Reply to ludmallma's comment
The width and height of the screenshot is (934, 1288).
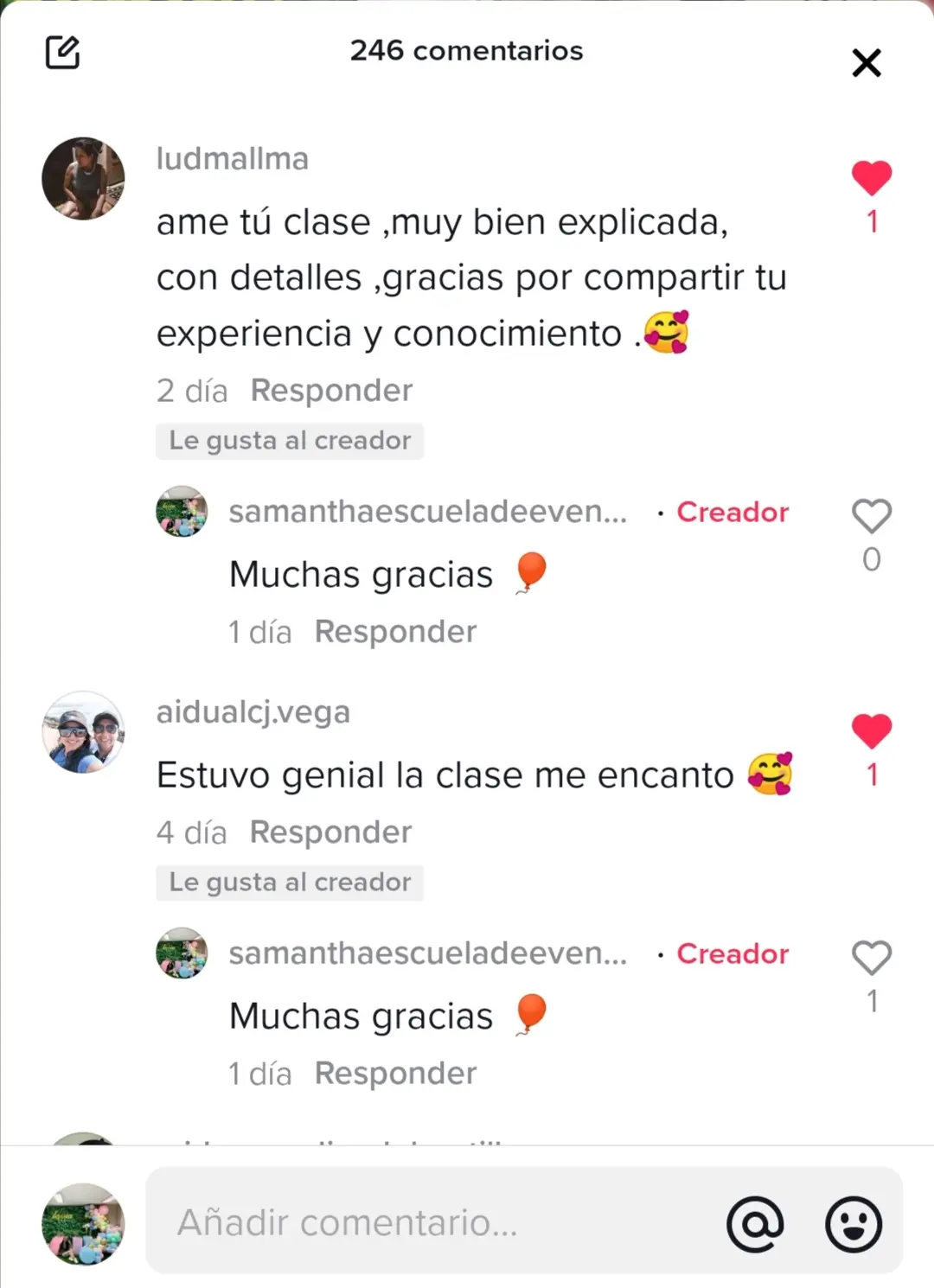coord(331,391)
